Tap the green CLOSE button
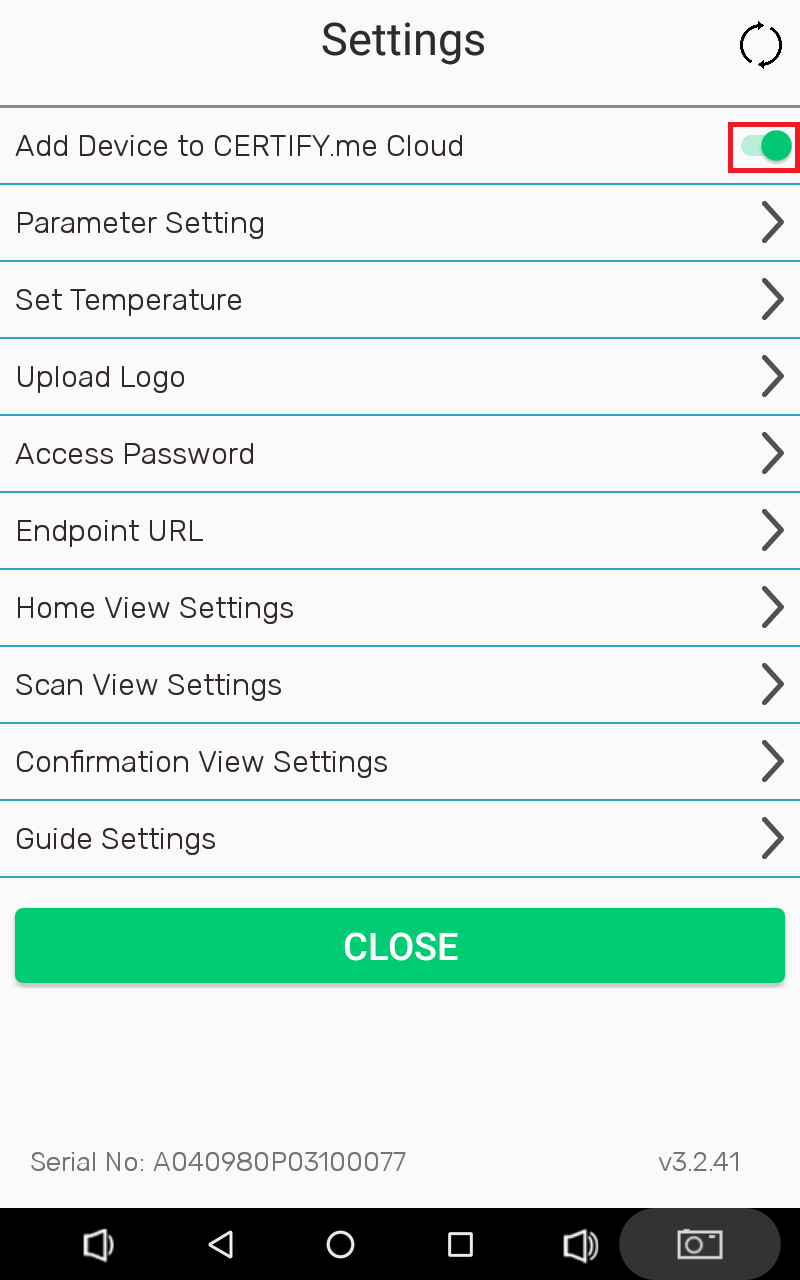Screen dimensions: 800x1280 coord(400,946)
